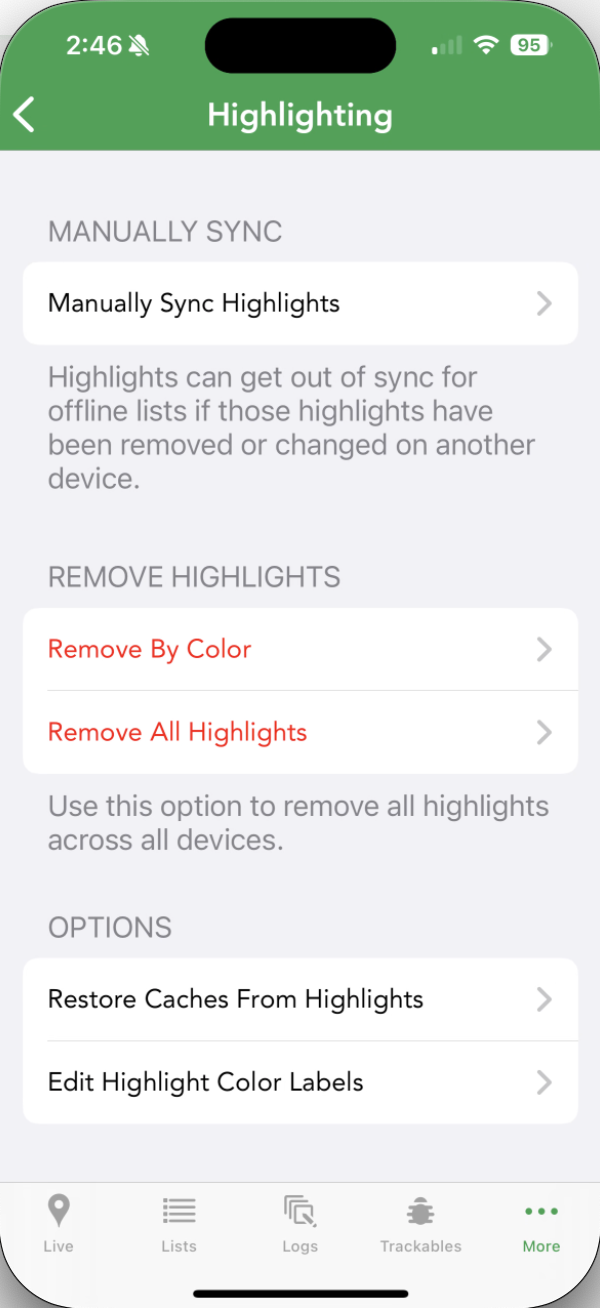Switch to the Trackables tab
Image resolution: width=600 pixels, height=1308 pixels.
[421, 1223]
